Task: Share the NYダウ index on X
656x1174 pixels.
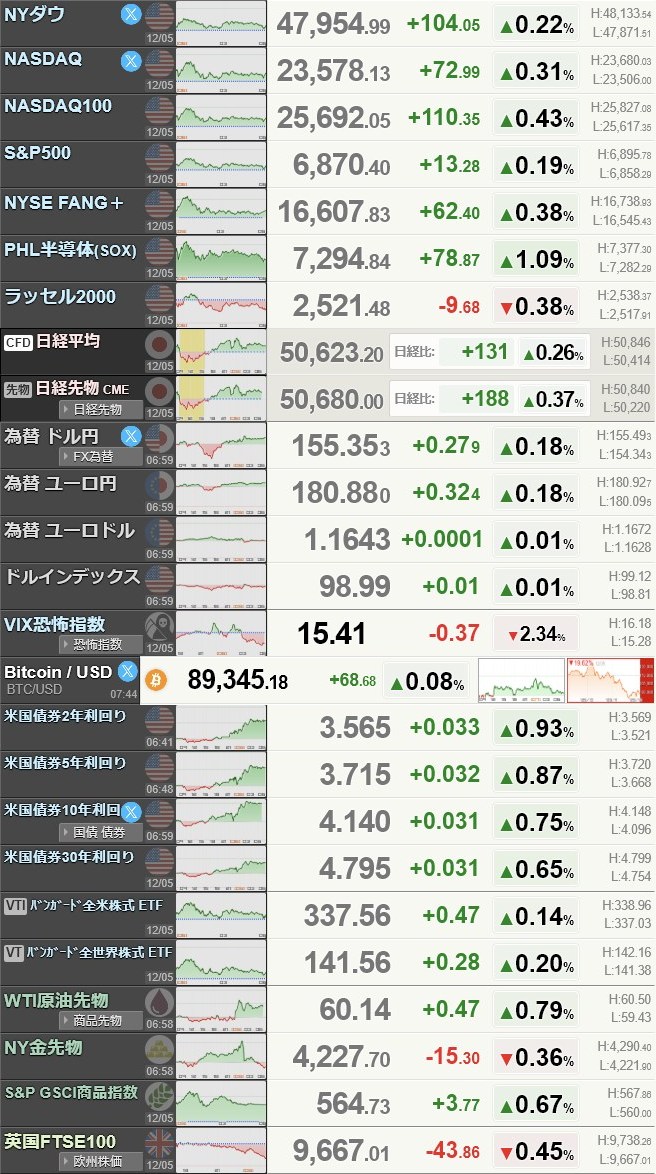Action: pos(131,14)
